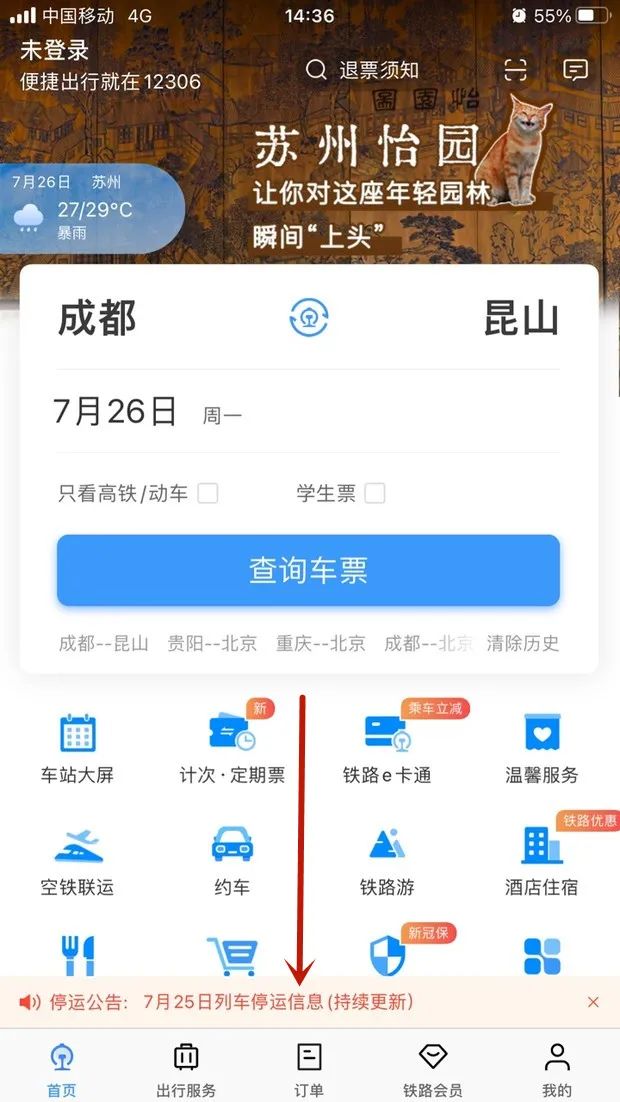The image size is (620, 1102).
Task: Swap departure and arrival stations
Action: (309, 318)
